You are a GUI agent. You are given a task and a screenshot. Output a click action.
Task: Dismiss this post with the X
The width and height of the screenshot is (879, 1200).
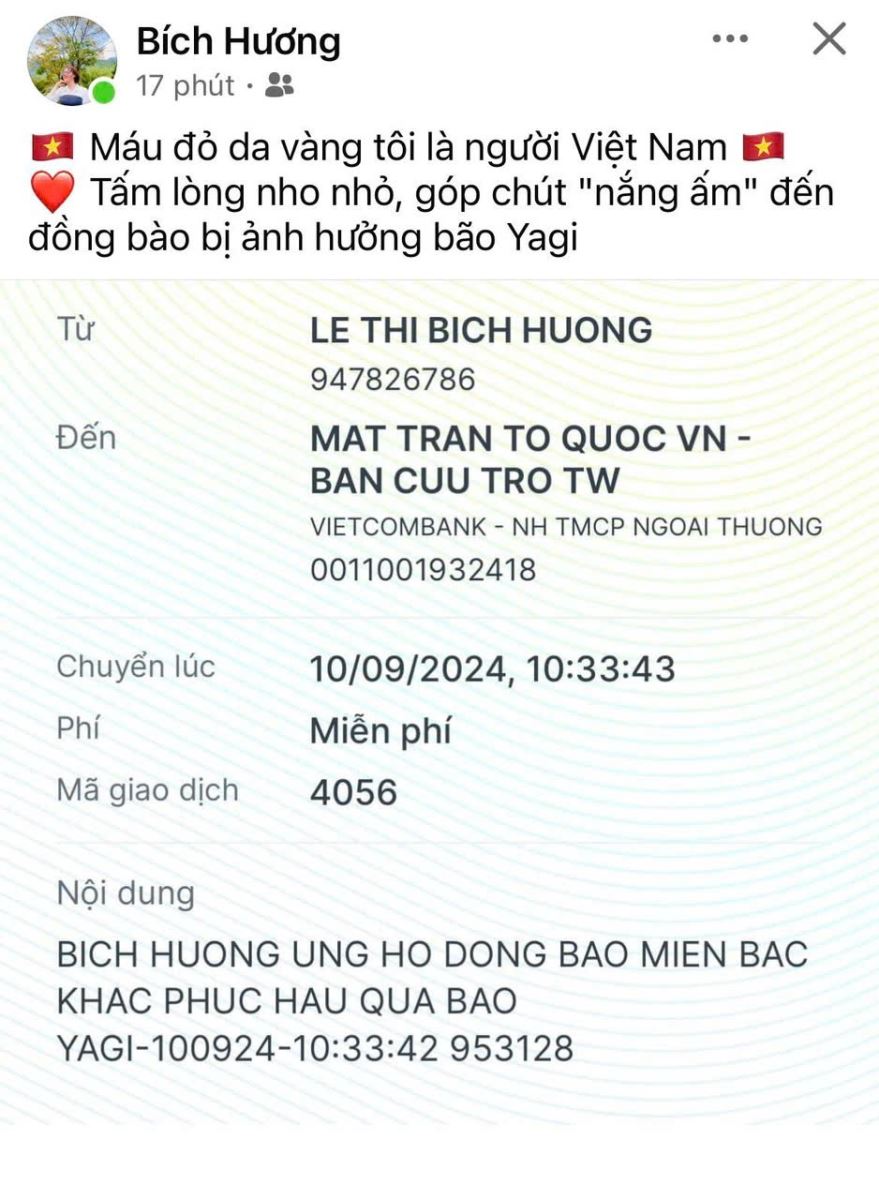[829, 39]
